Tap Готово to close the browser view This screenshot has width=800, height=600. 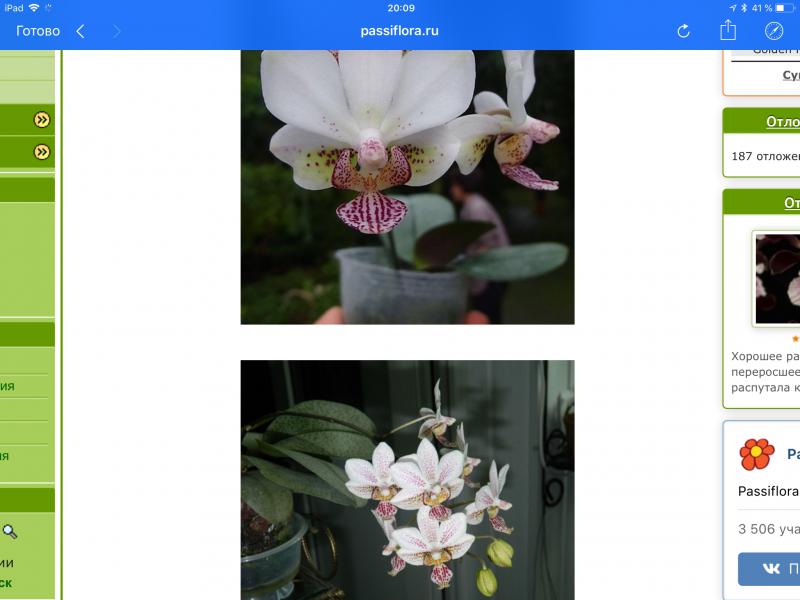pos(38,31)
